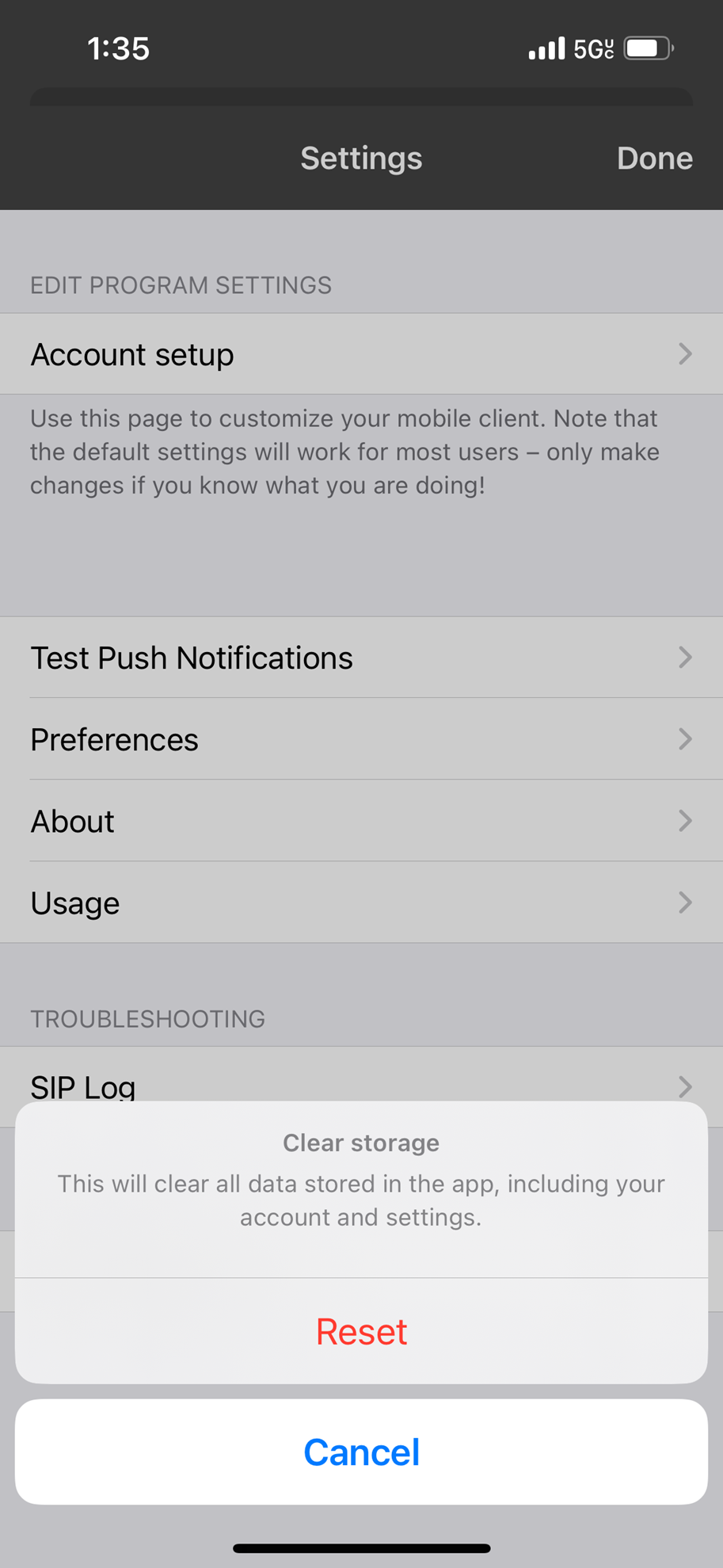Confirm clearing storage with Reset
The image size is (723, 1568).
(361, 1332)
